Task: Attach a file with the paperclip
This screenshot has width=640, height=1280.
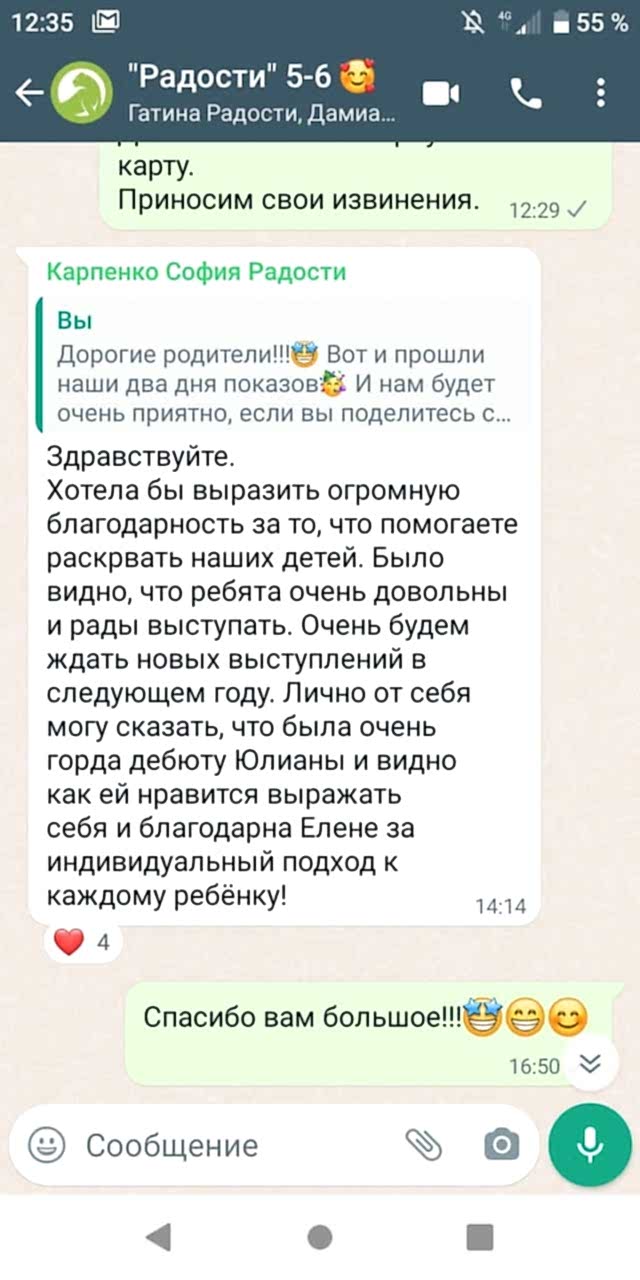Action: tap(424, 1144)
